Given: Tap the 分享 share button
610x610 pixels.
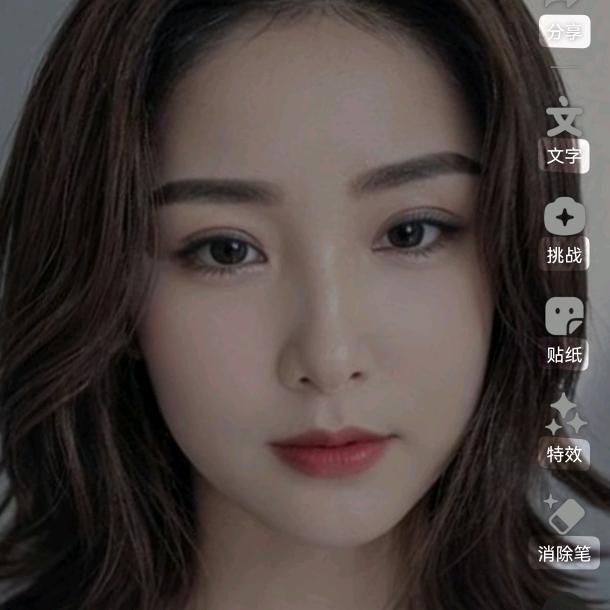Looking at the screenshot, I should tap(564, 22).
